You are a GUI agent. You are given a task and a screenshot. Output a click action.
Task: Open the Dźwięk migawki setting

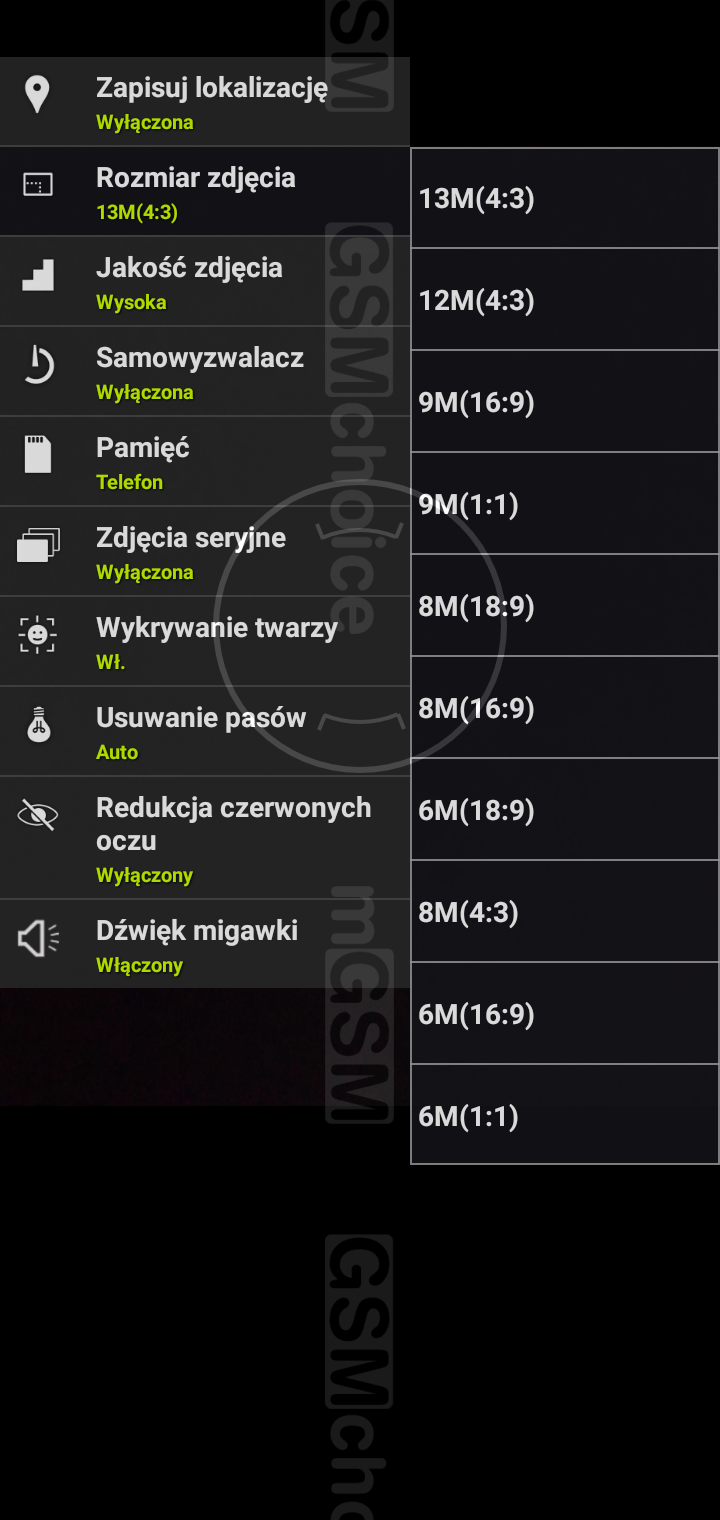click(x=205, y=944)
